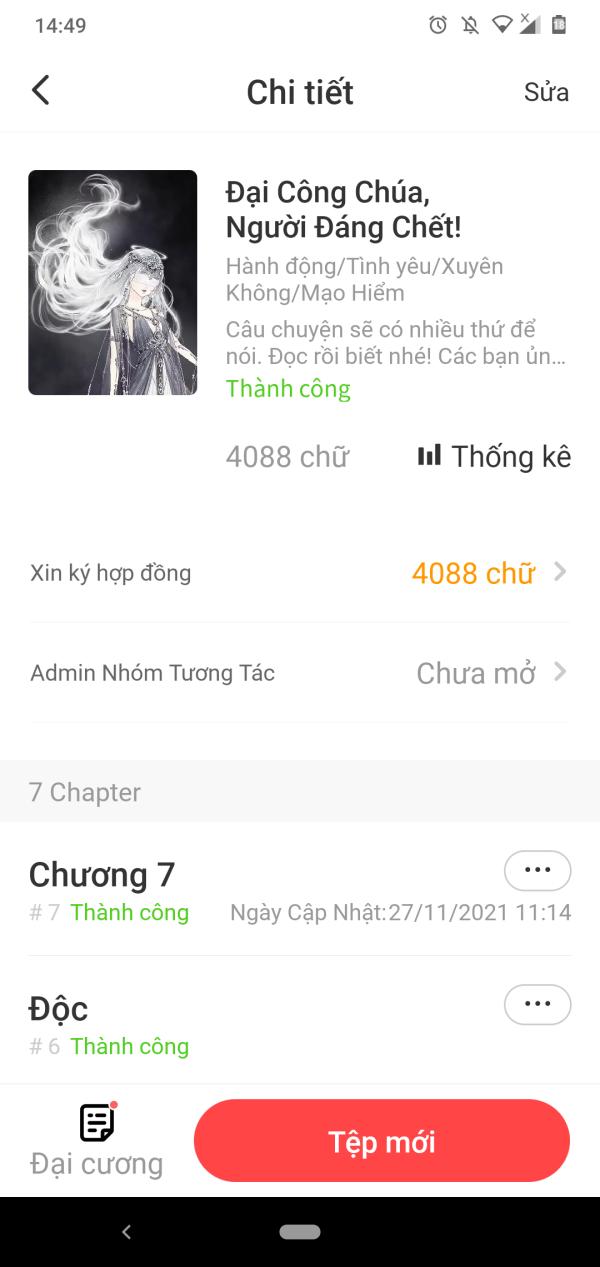Open the Đại cương outline

(96, 1140)
